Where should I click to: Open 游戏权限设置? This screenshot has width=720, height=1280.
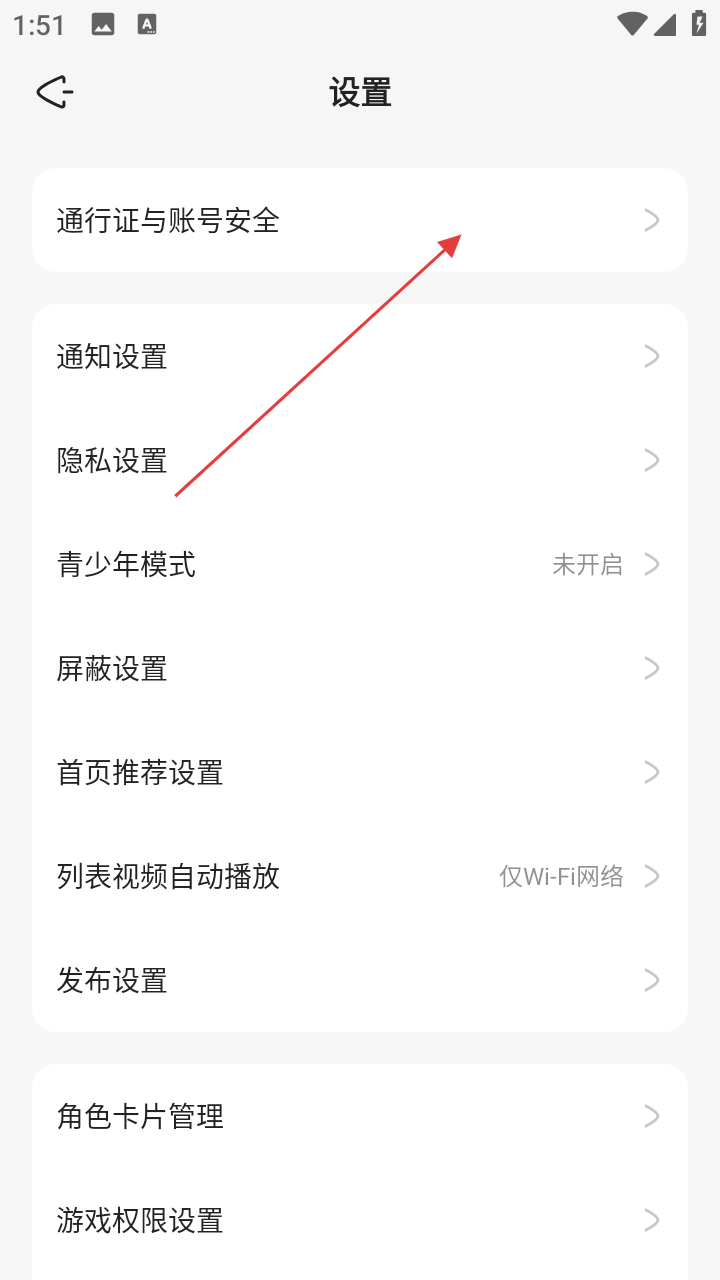[360, 1220]
